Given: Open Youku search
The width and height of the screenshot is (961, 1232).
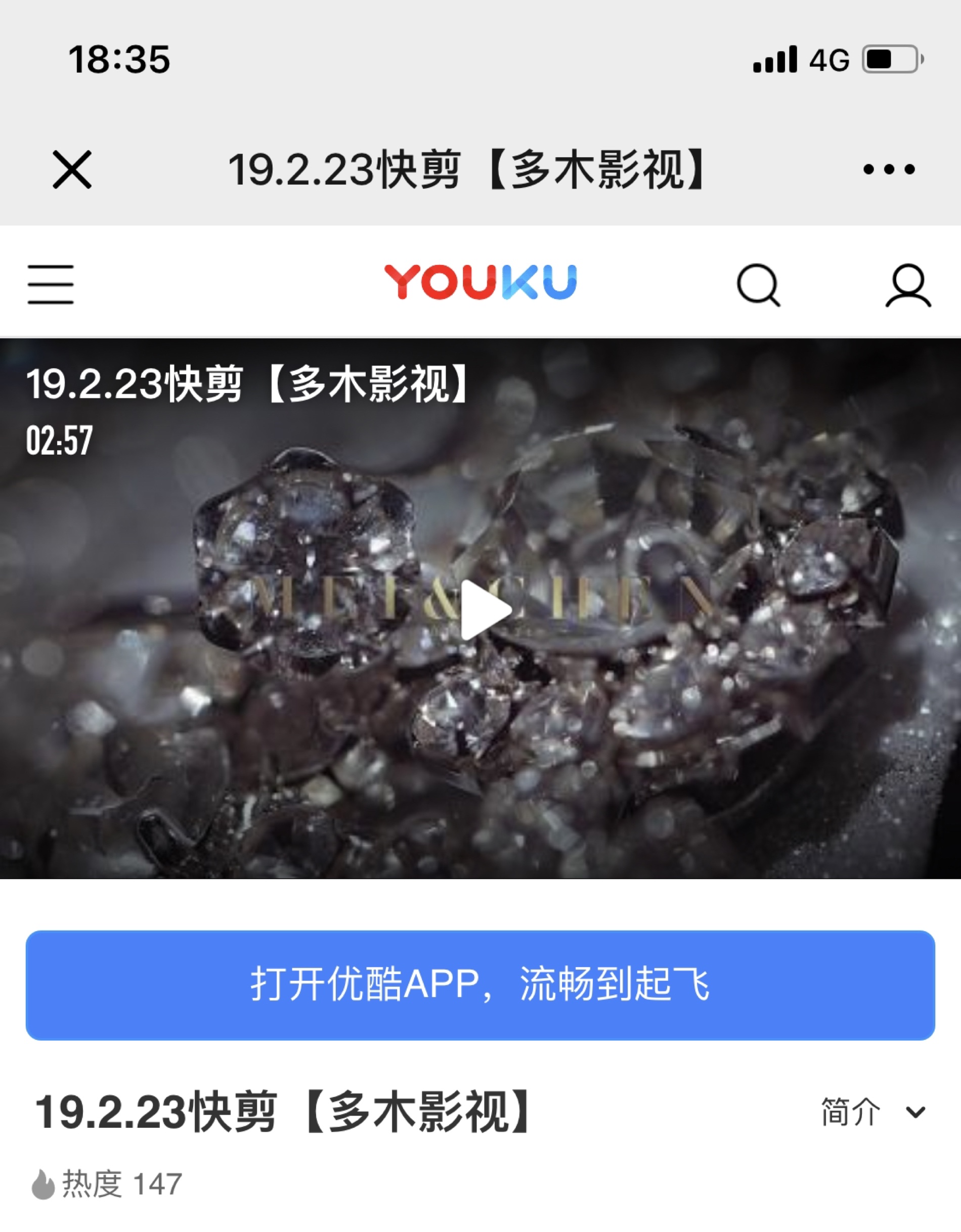Looking at the screenshot, I should [758, 285].
